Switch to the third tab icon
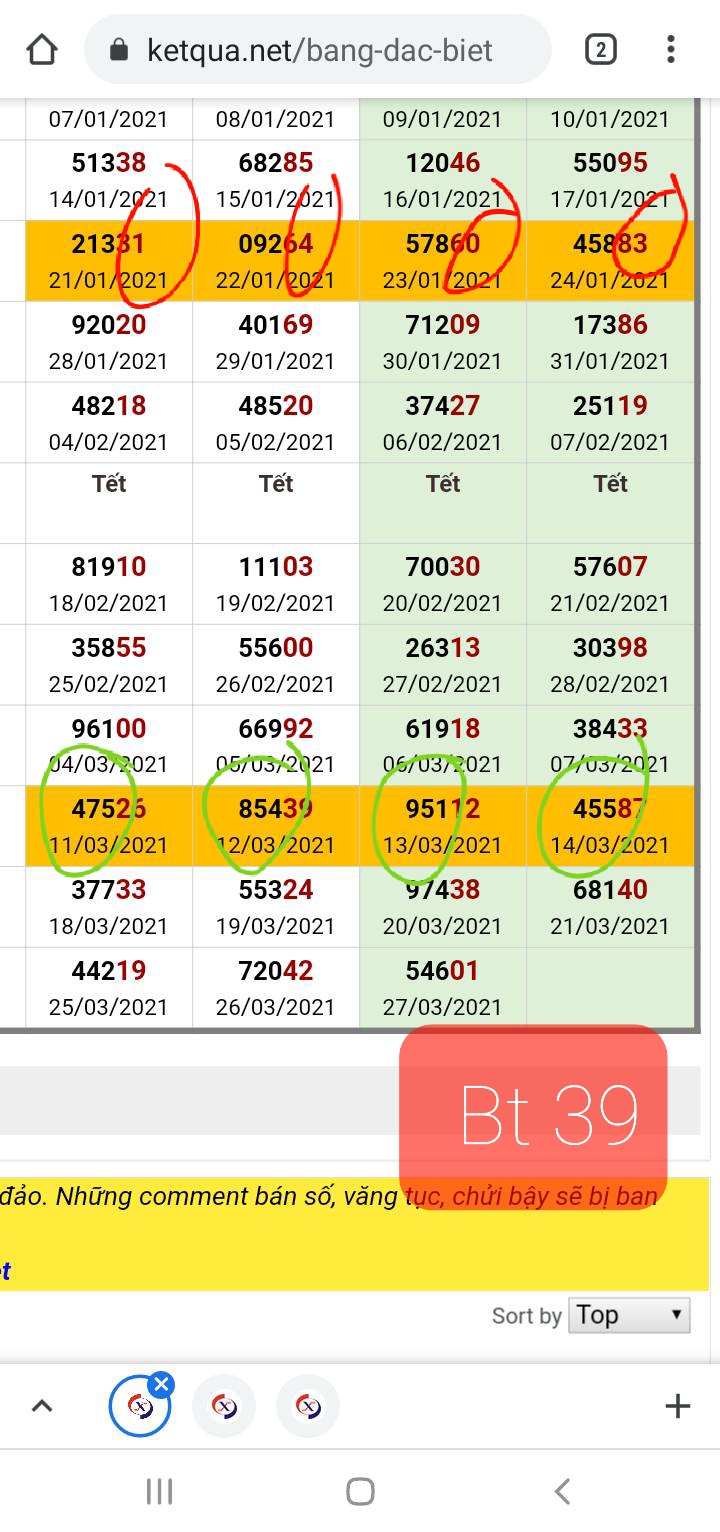This screenshot has height=1532, width=720. coord(308,1406)
